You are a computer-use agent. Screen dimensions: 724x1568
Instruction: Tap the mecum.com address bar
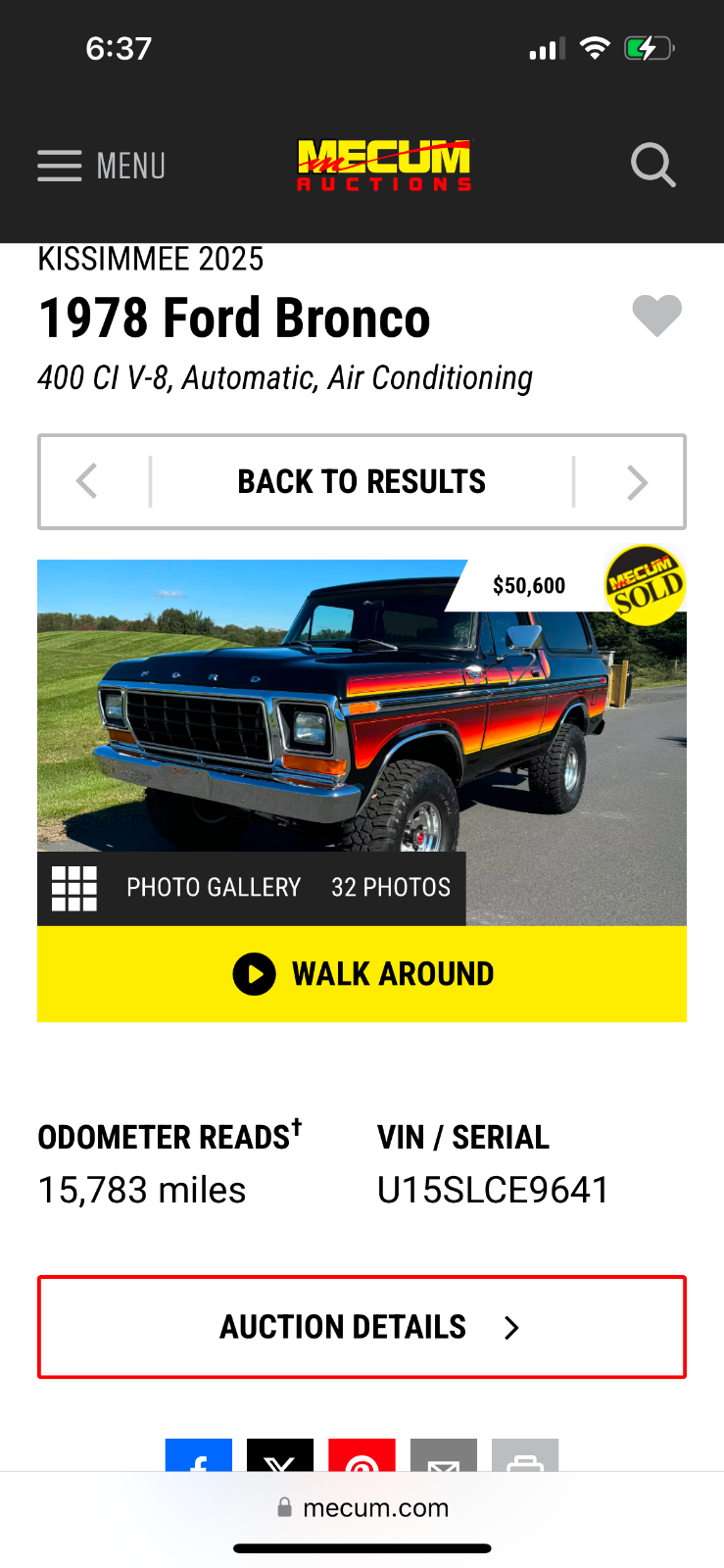click(x=362, y=1507)
